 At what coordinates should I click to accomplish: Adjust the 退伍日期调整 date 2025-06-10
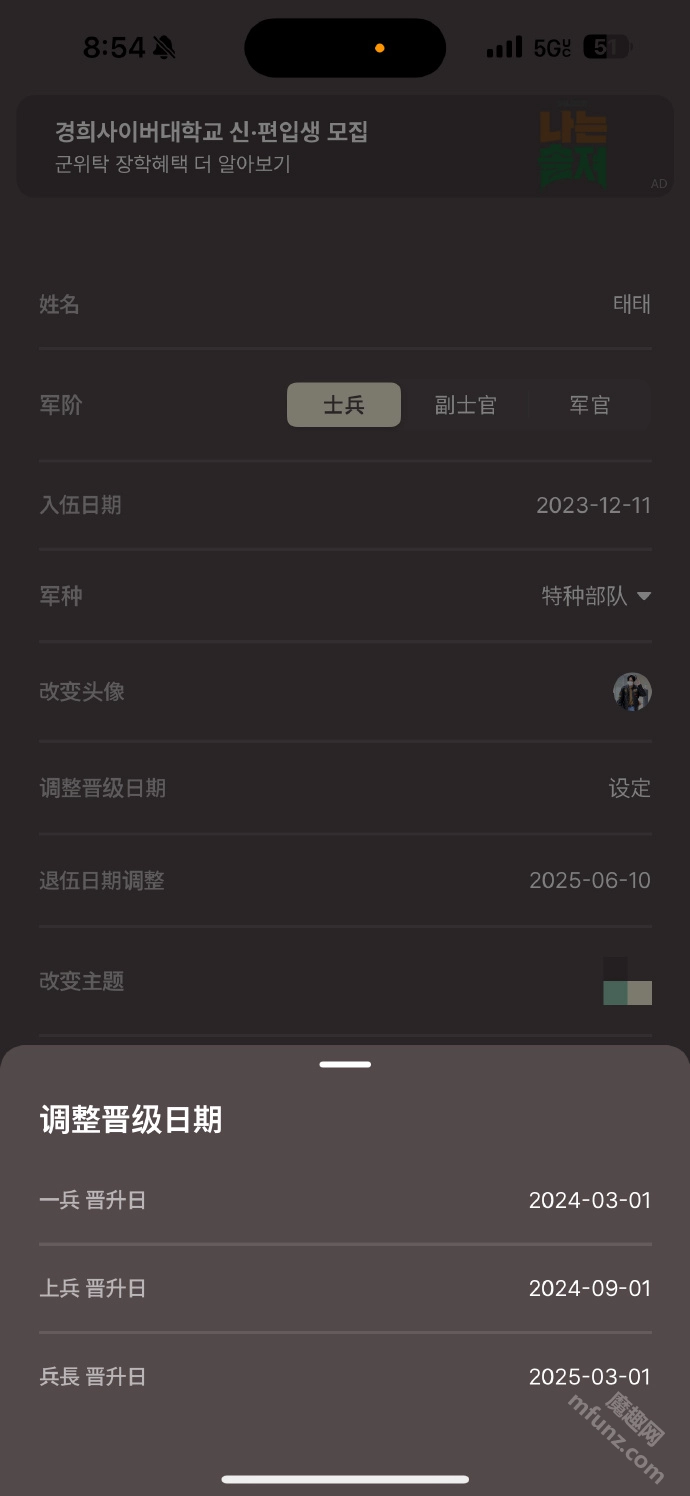589,880
